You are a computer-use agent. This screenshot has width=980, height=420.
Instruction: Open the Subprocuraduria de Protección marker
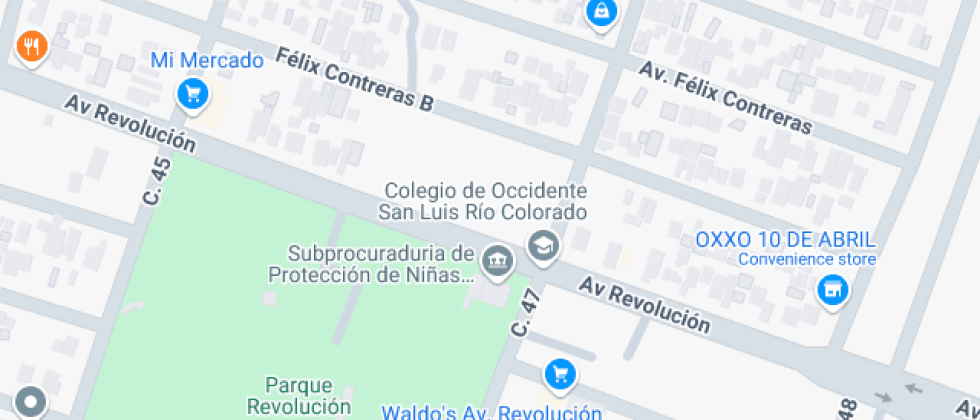(496, 262)
